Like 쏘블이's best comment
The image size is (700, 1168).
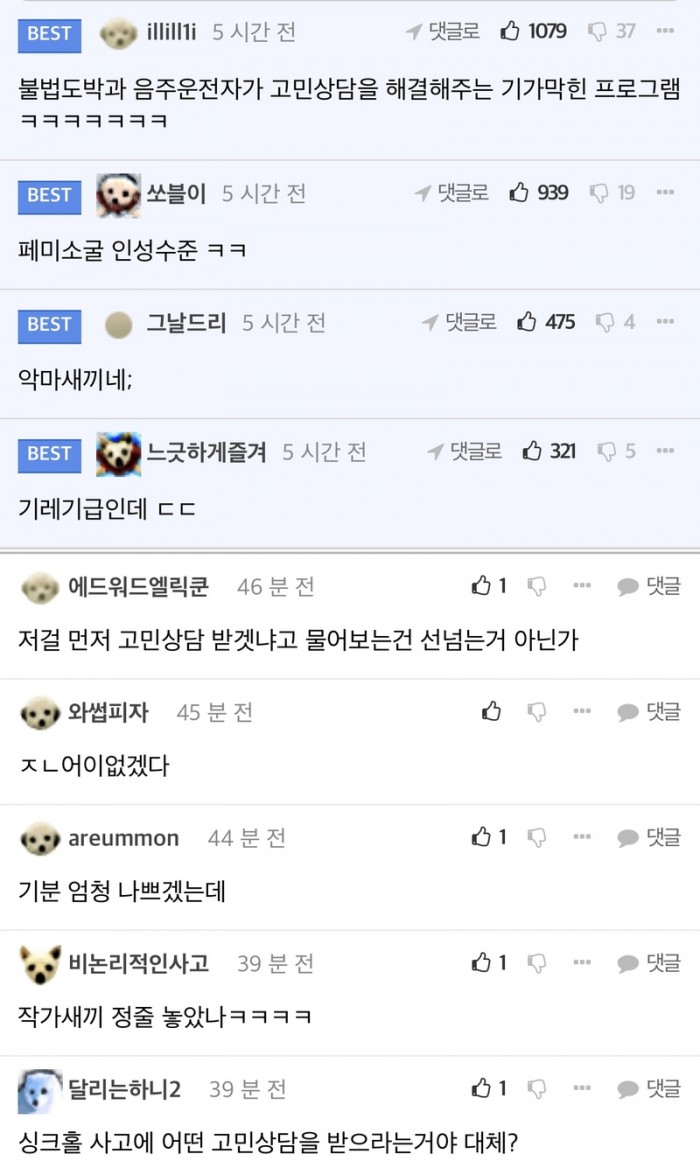click(x=519, y=192)
